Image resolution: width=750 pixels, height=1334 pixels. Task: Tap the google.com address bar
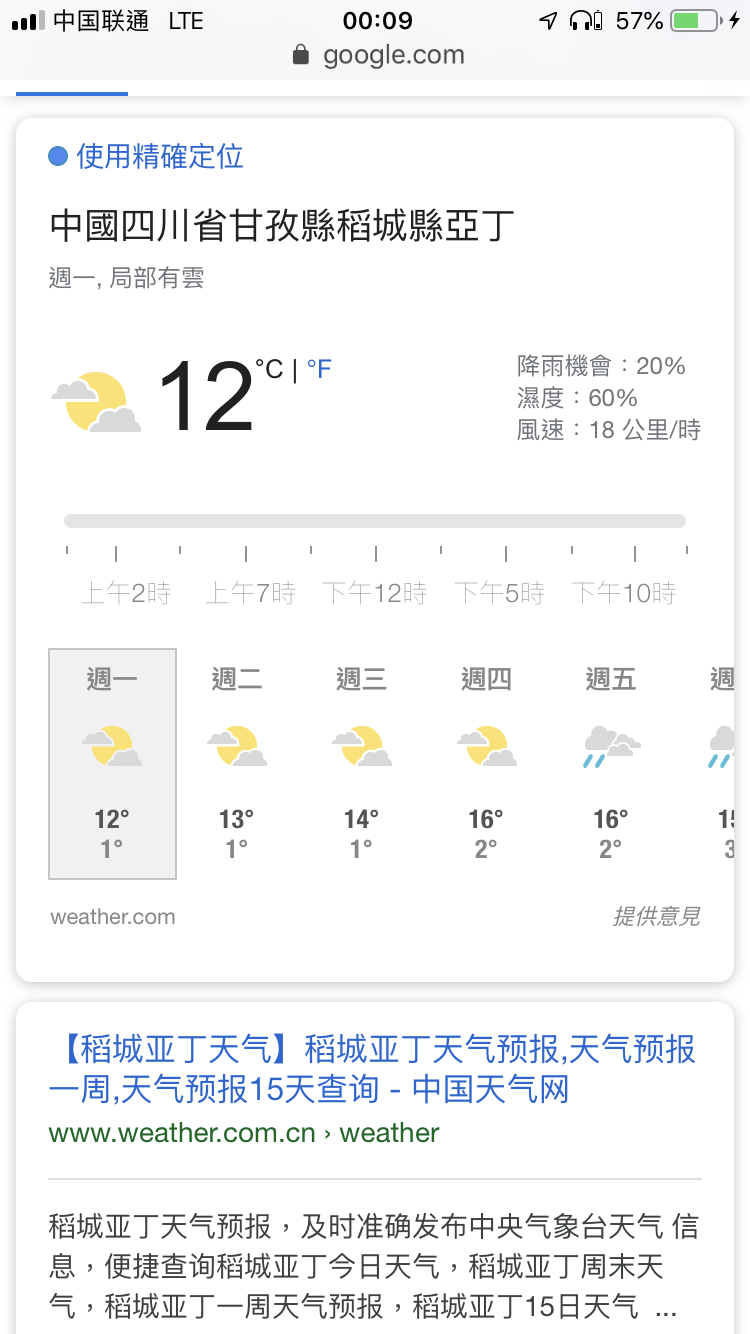(378, 55)
